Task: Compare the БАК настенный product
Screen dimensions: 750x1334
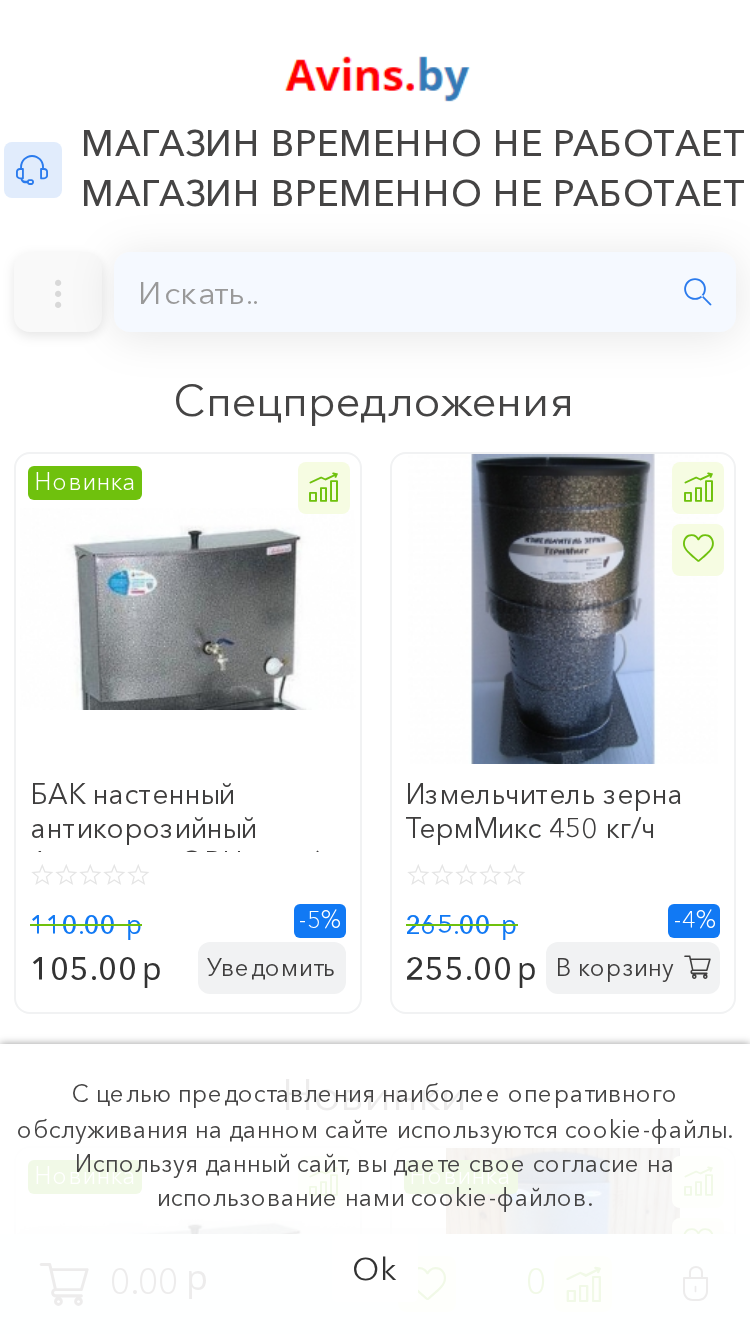Action: [x=324, y=488]
